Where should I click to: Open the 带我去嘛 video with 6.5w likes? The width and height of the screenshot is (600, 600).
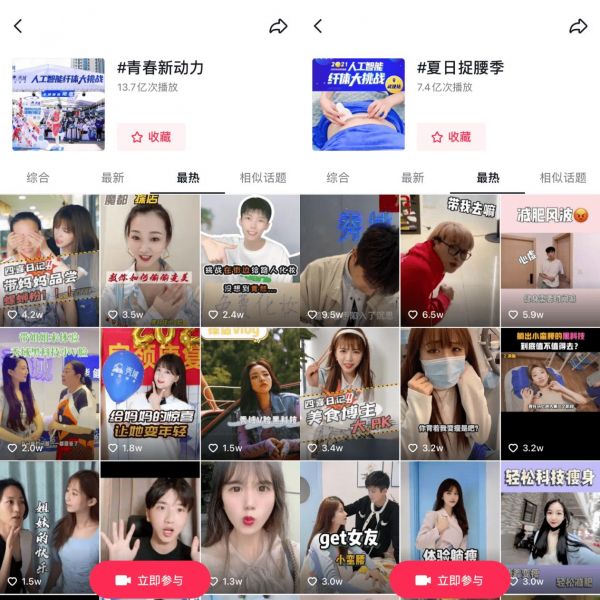[449, 258]
